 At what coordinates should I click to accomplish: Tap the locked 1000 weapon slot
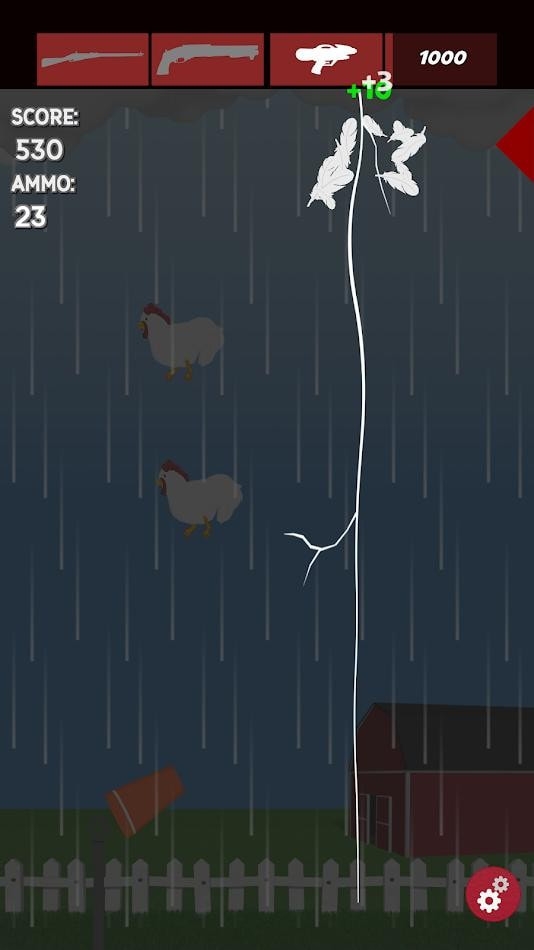point(441,59)
